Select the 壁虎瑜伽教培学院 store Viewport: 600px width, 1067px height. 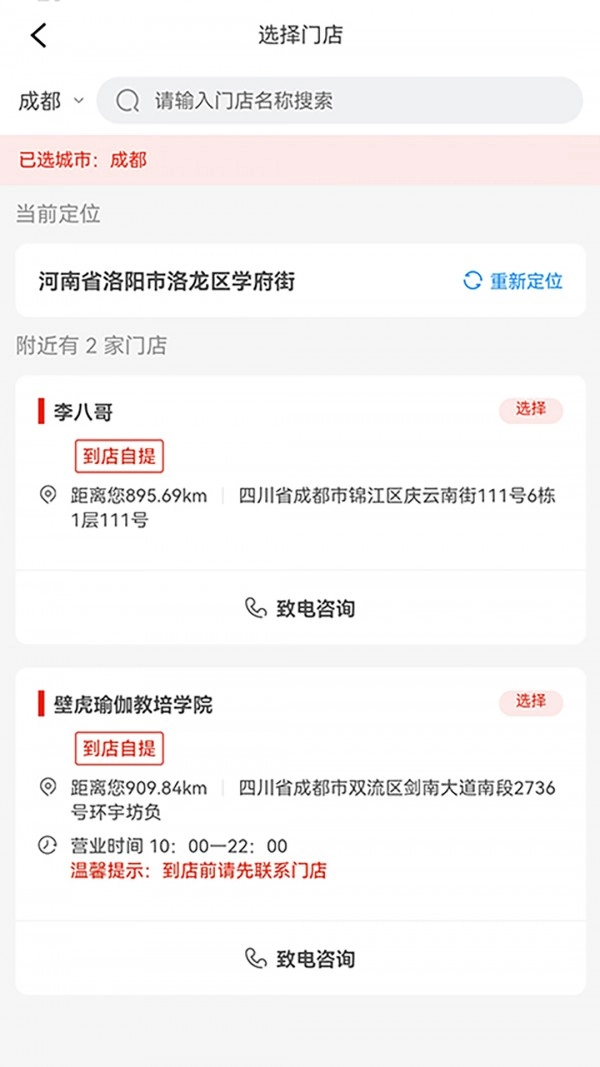531,703
